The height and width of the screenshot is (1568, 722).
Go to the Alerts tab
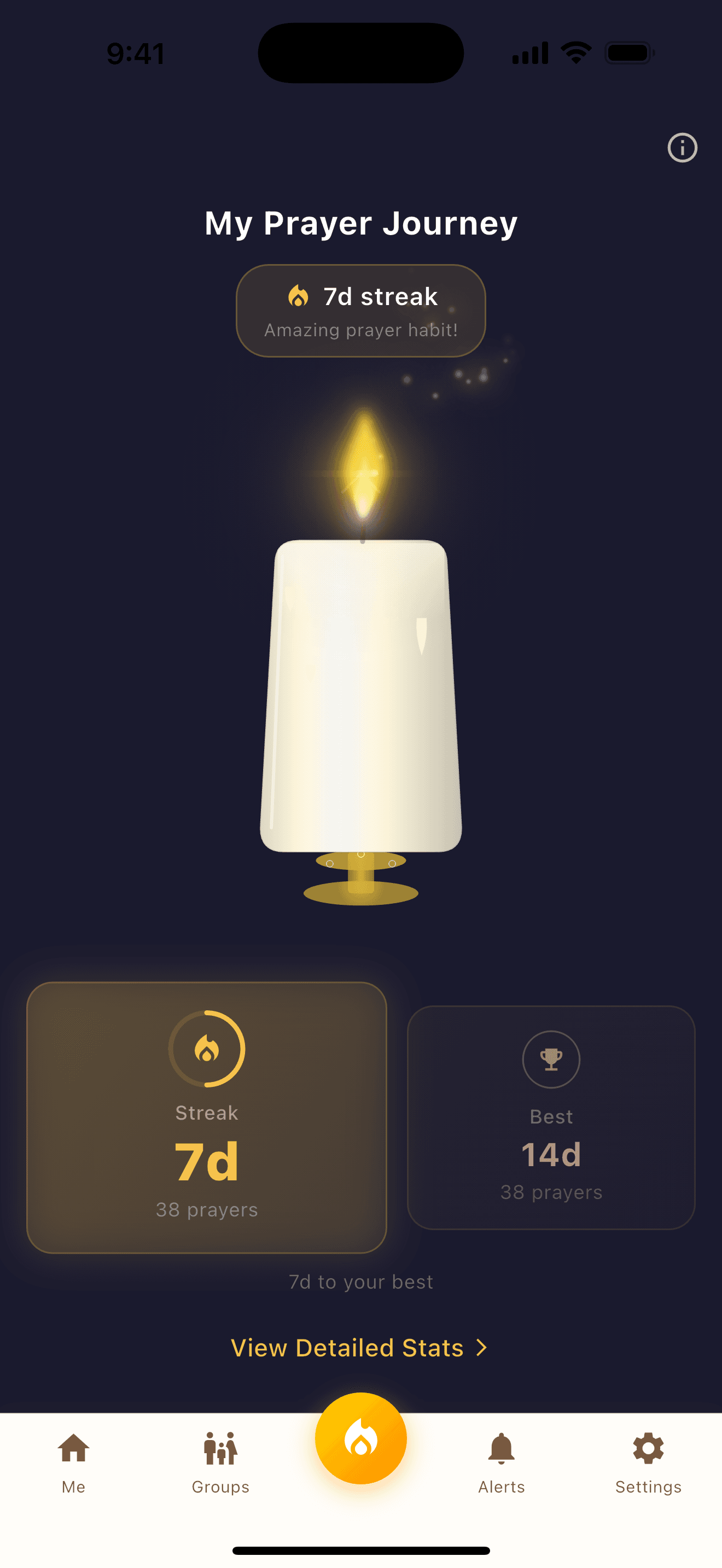coord(501,1462)
